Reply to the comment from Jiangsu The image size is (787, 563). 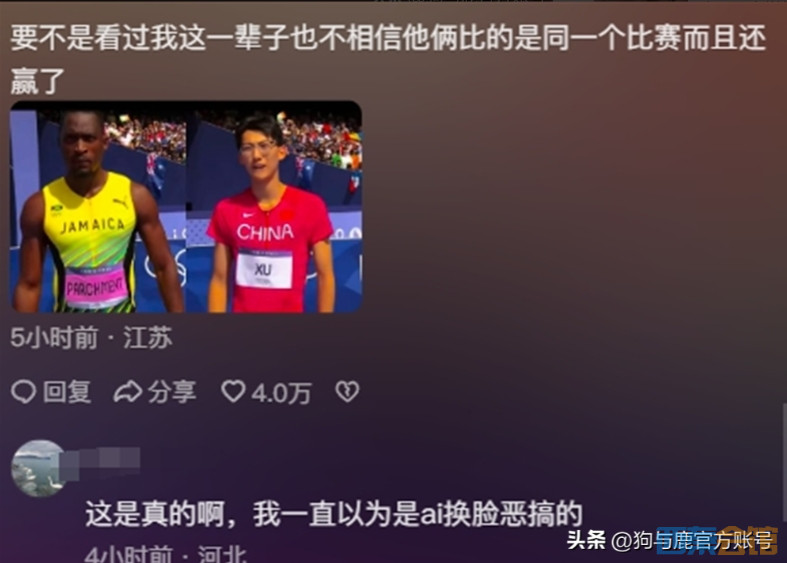[51, 392]
